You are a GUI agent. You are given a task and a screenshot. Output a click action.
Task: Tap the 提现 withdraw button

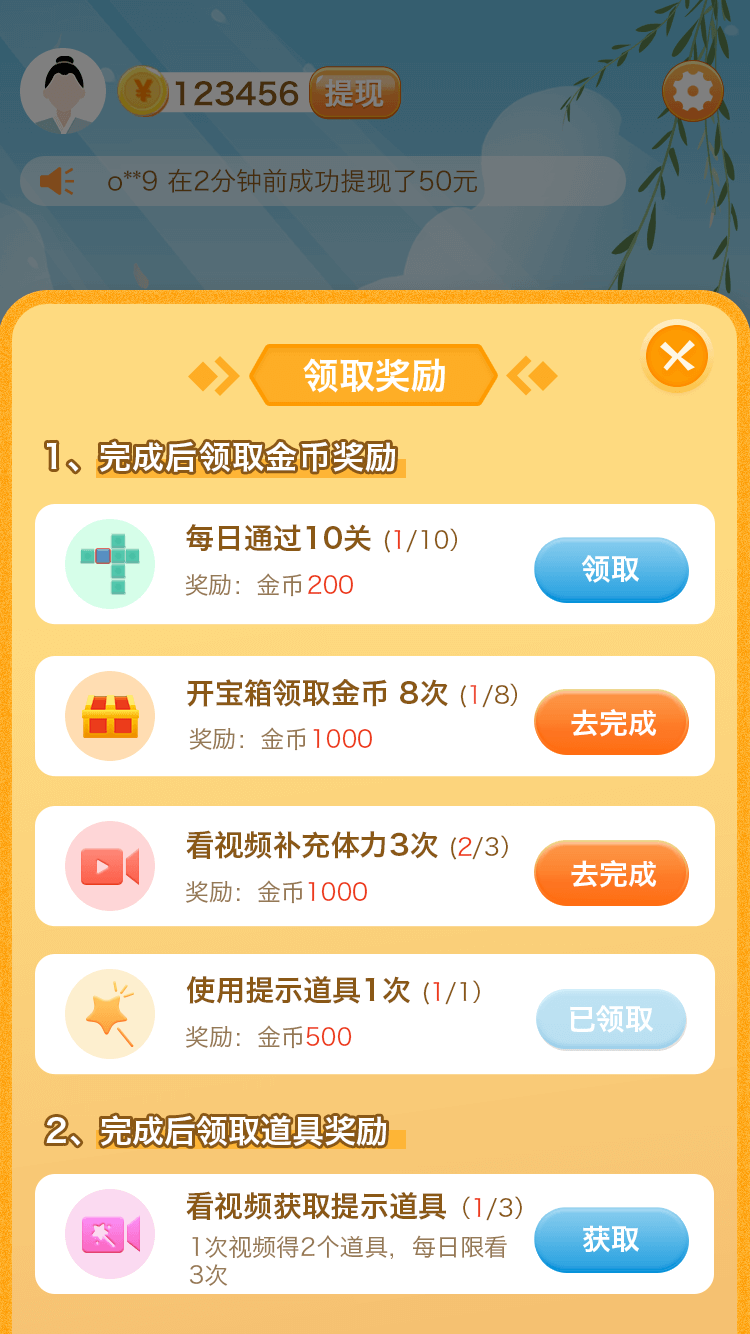(355, 93)
